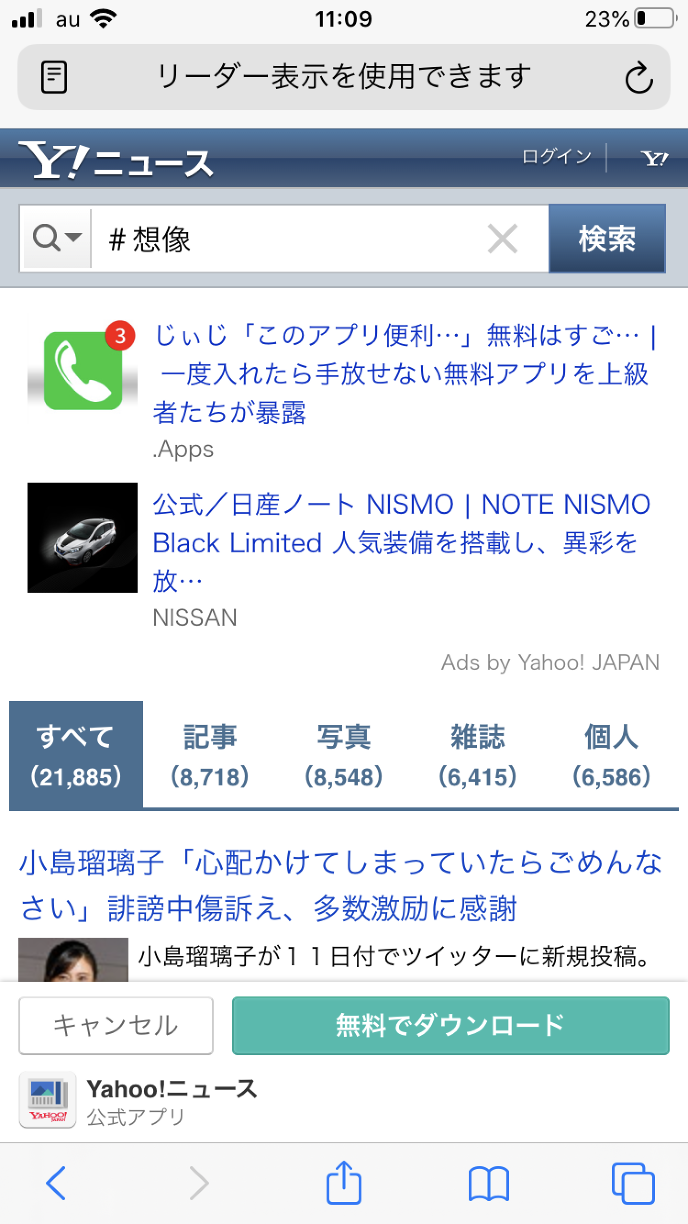
Task: Expand the search type dropdown
Action: [57, 239]
